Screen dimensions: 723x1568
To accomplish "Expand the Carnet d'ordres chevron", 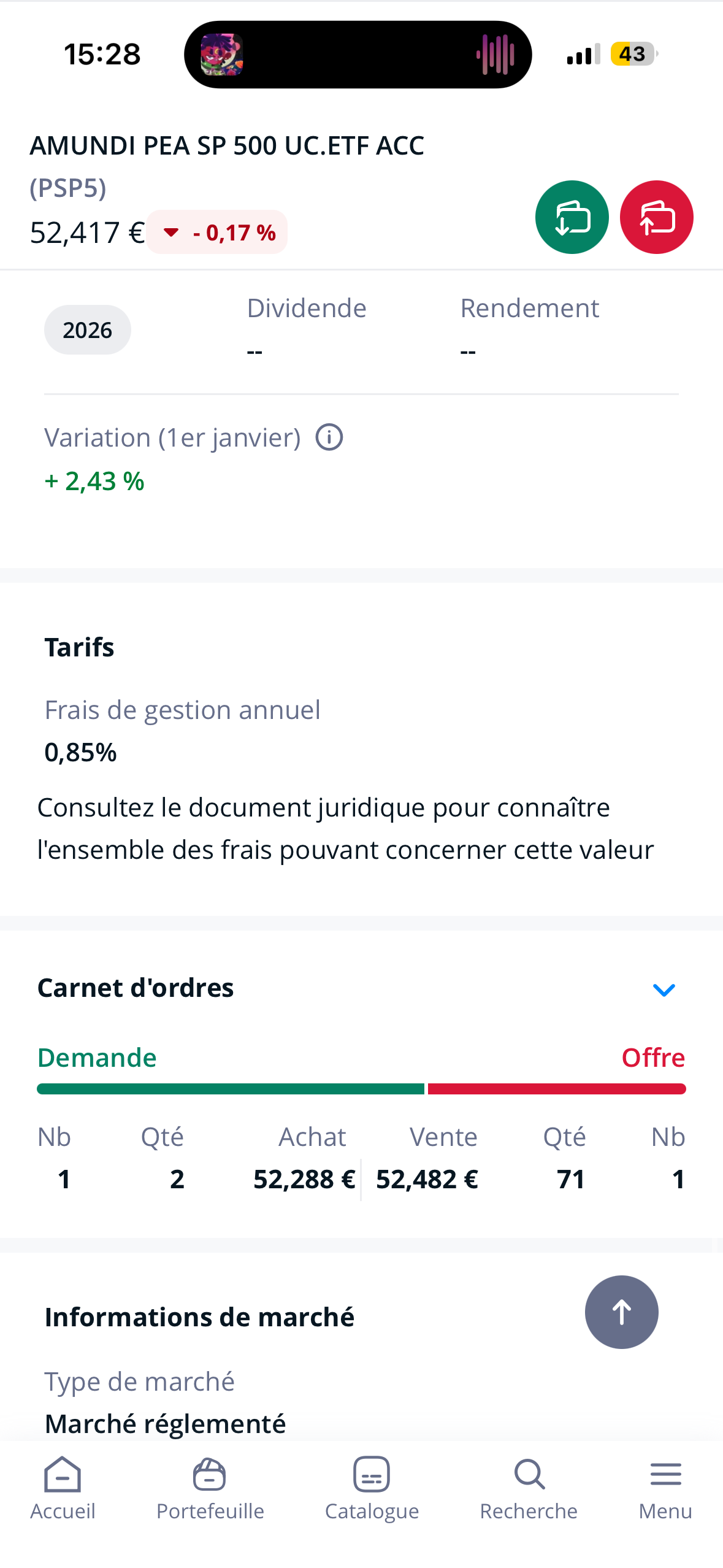I will click(664, 989).
